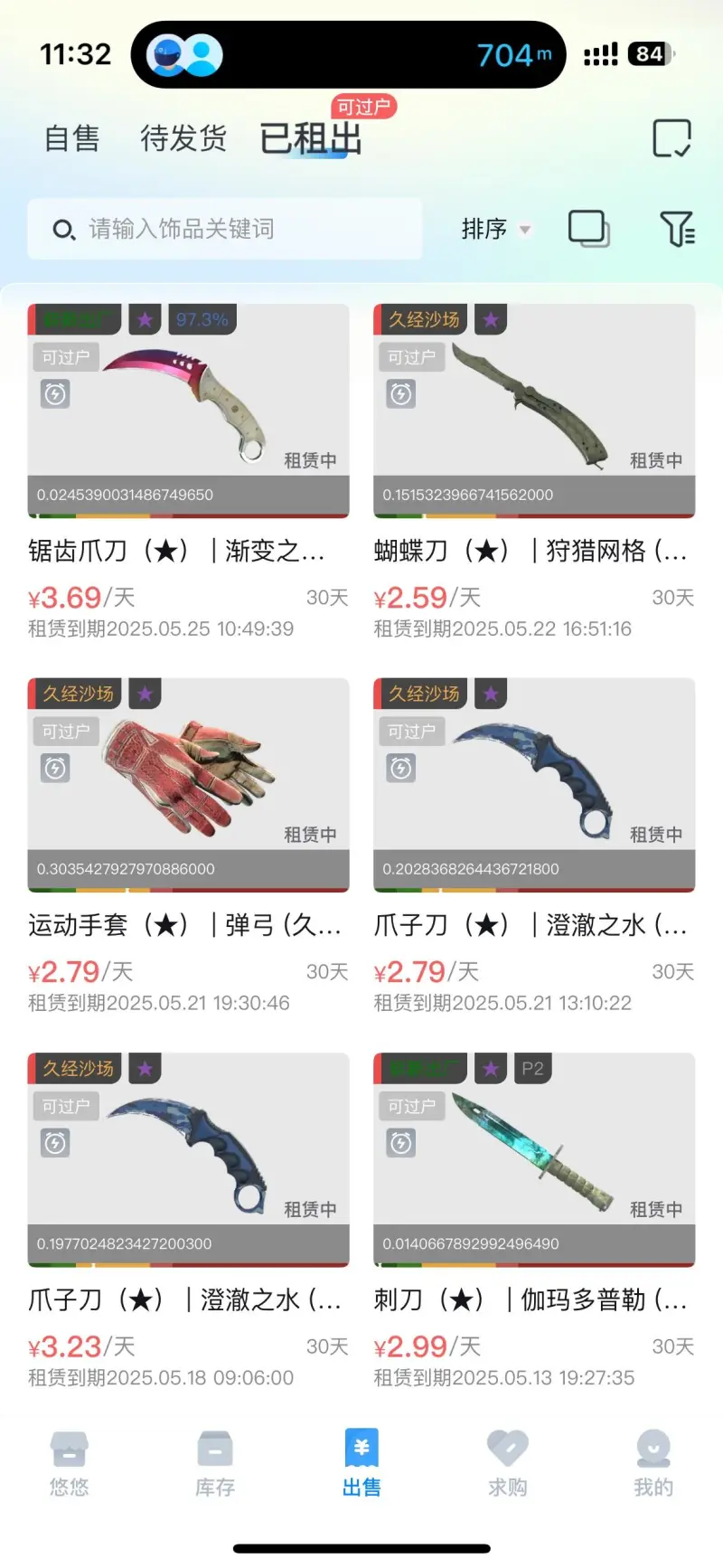Screen dimensions: 723x1568
Task: Open the 蝴蝶刀 狩猎网格 rental card
Action: (x=534, y=411)
